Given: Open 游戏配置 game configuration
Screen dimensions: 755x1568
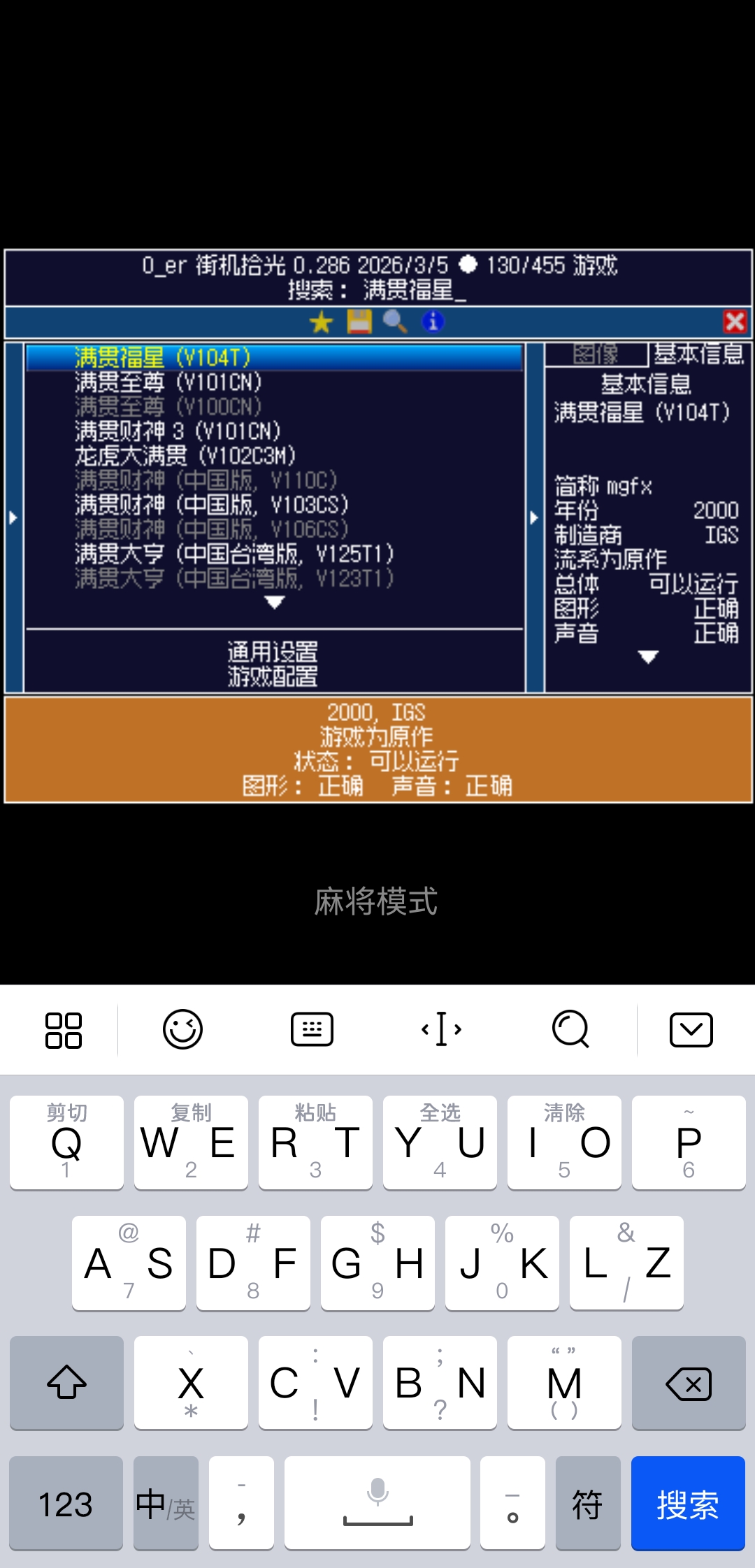Looking at the screenshot, I should point(273,676).
